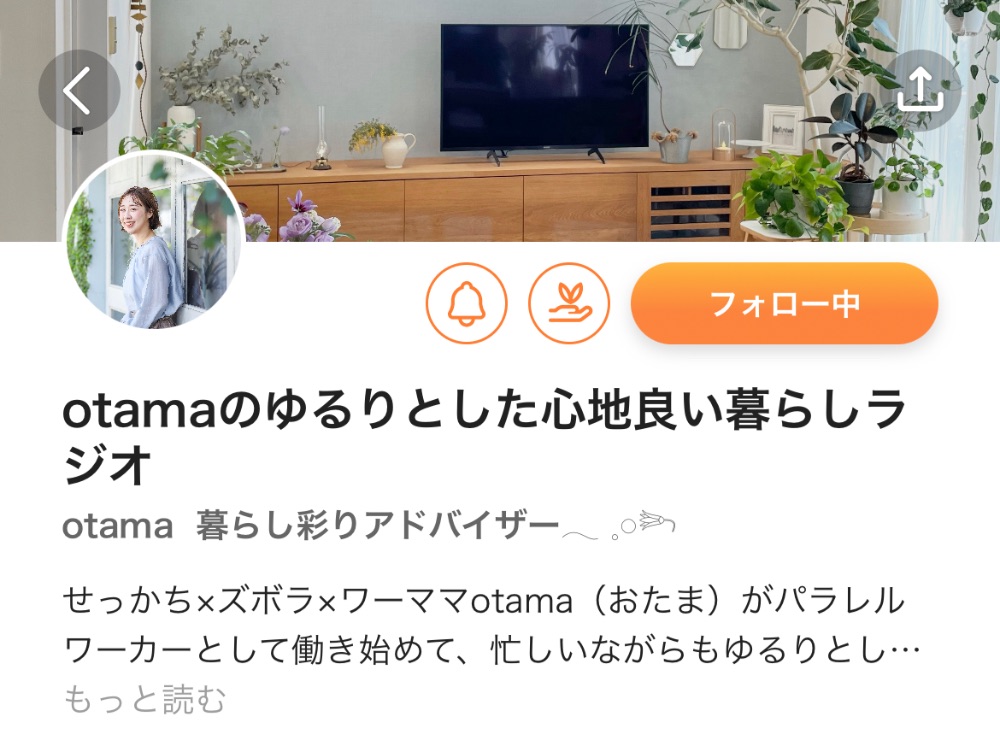
Task: Open the notification bell settings
Action: [467, 303]
